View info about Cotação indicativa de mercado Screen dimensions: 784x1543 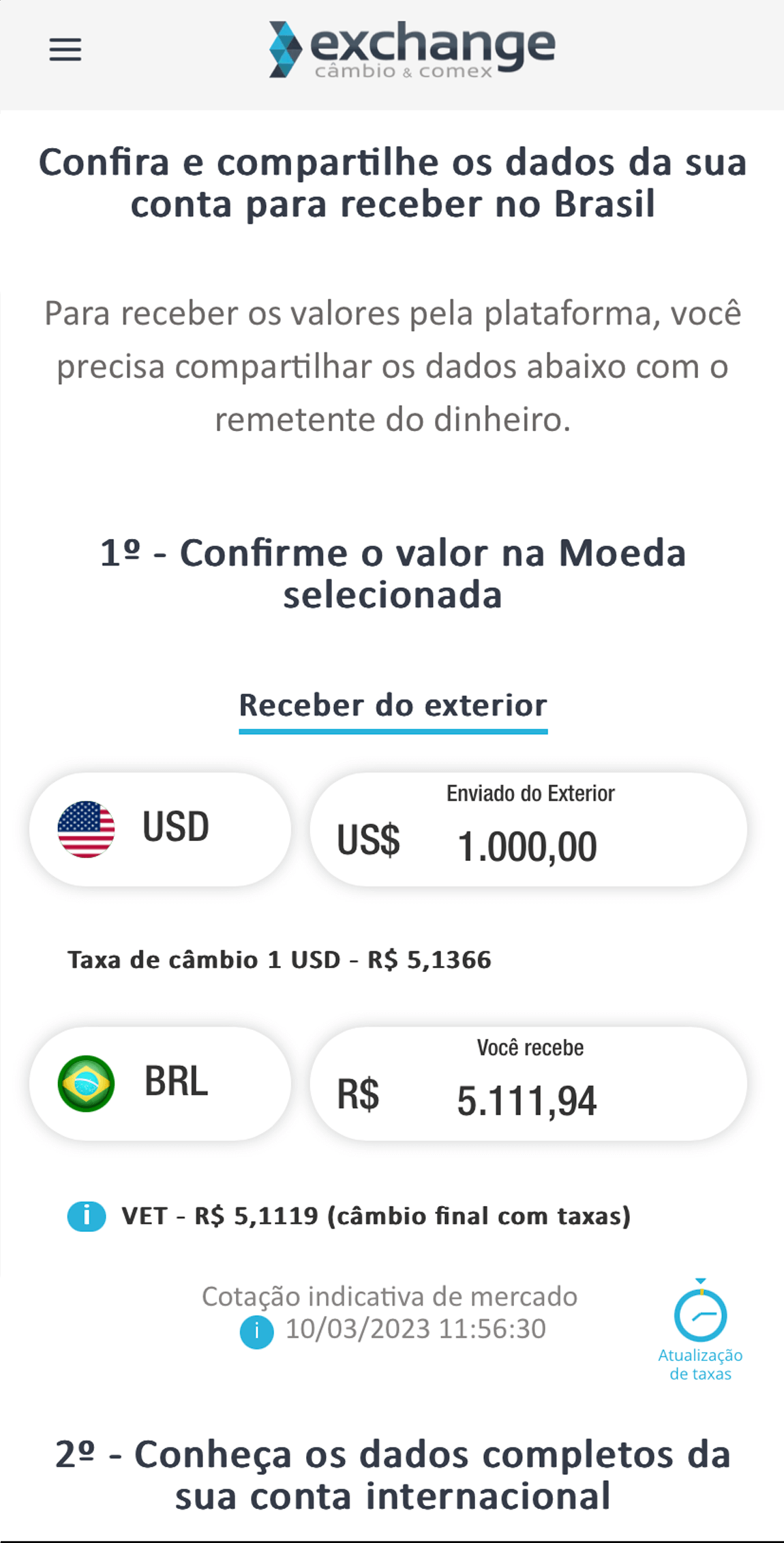pyautogui.click(x=256, y=1331)
